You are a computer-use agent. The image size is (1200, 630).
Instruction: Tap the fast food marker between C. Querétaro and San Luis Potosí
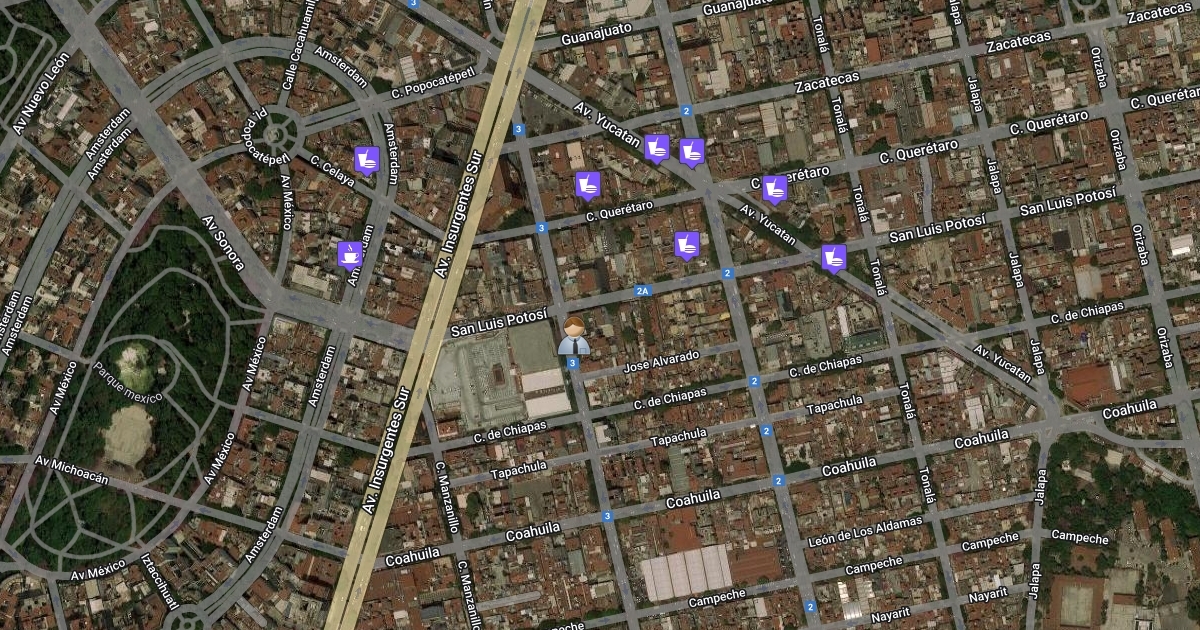tap(686, 244)
